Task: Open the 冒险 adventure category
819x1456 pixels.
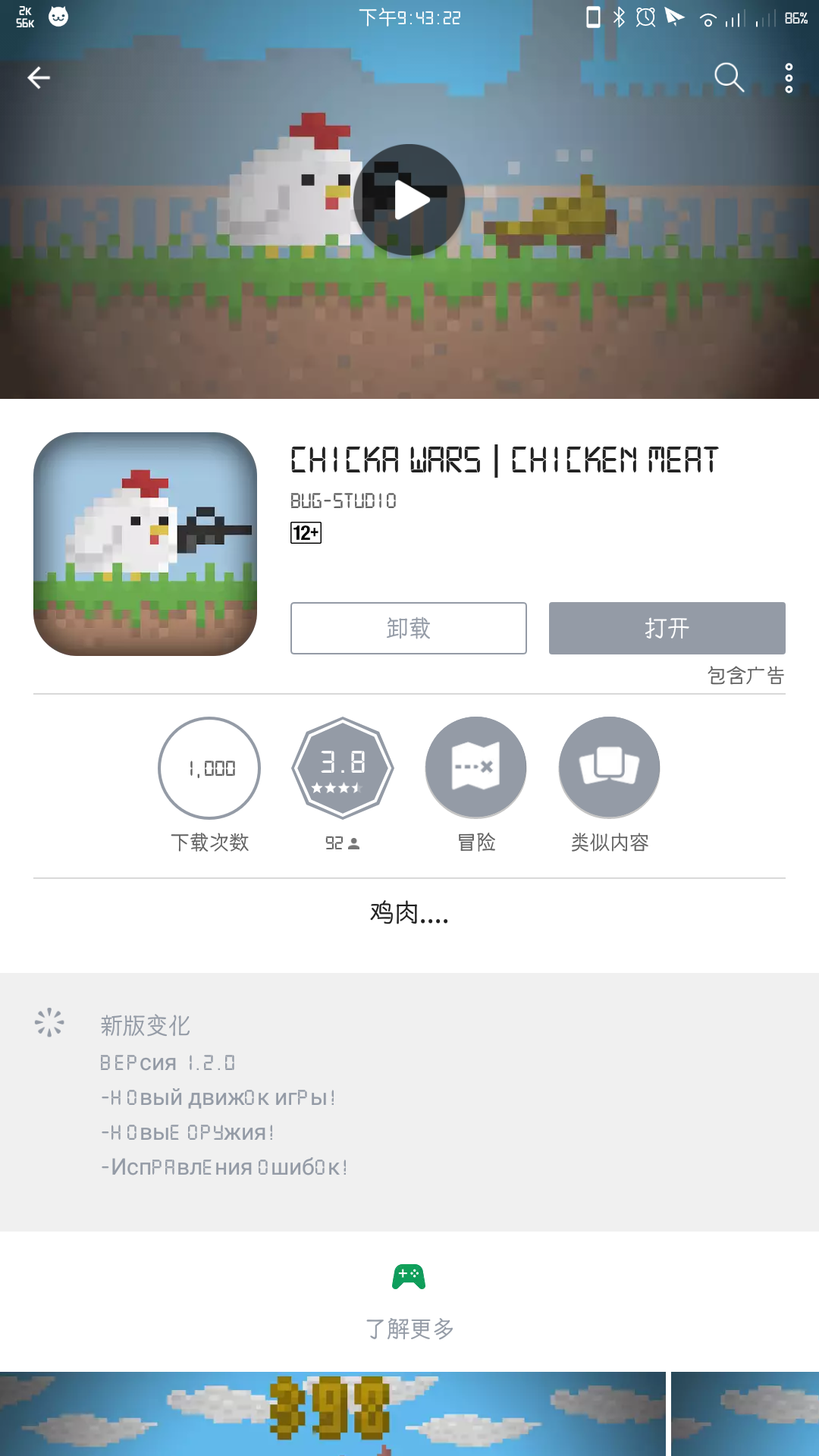Action: click(475, 768)
